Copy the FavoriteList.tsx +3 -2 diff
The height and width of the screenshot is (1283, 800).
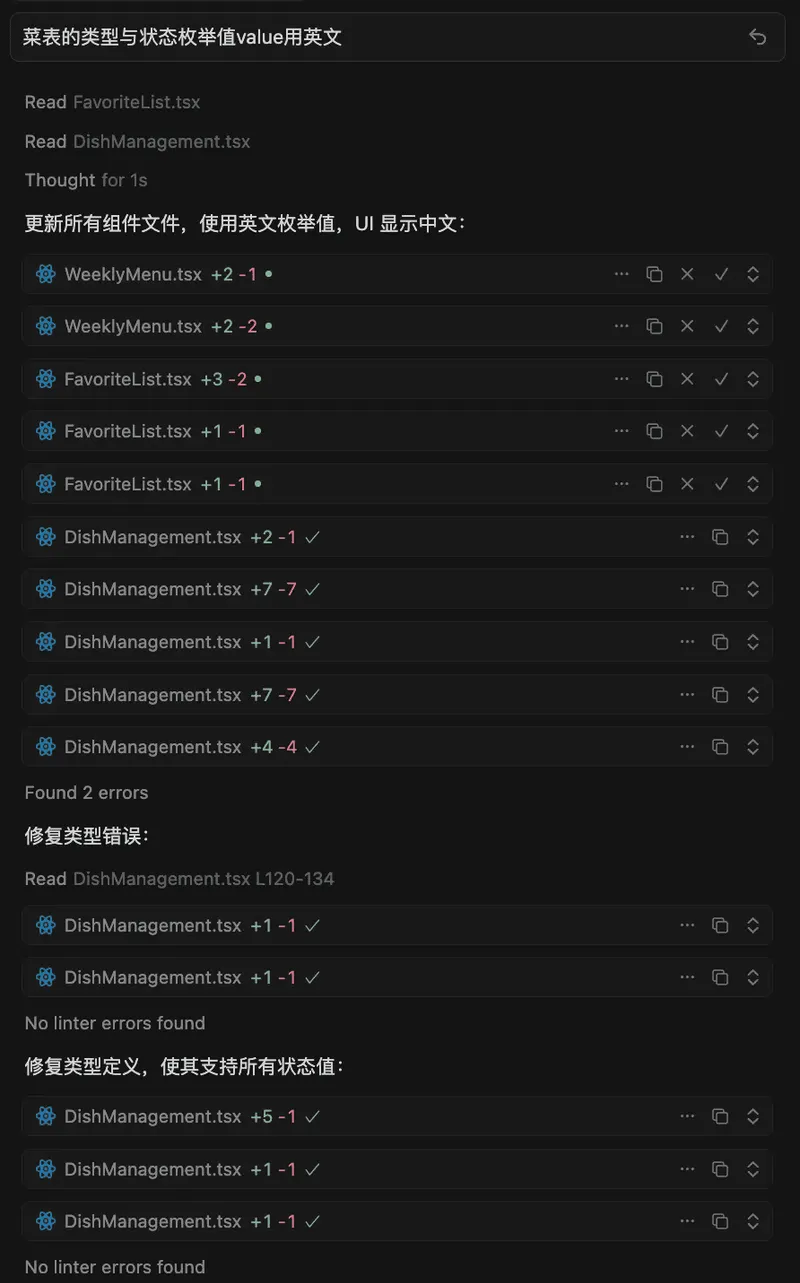coord(654,379)
